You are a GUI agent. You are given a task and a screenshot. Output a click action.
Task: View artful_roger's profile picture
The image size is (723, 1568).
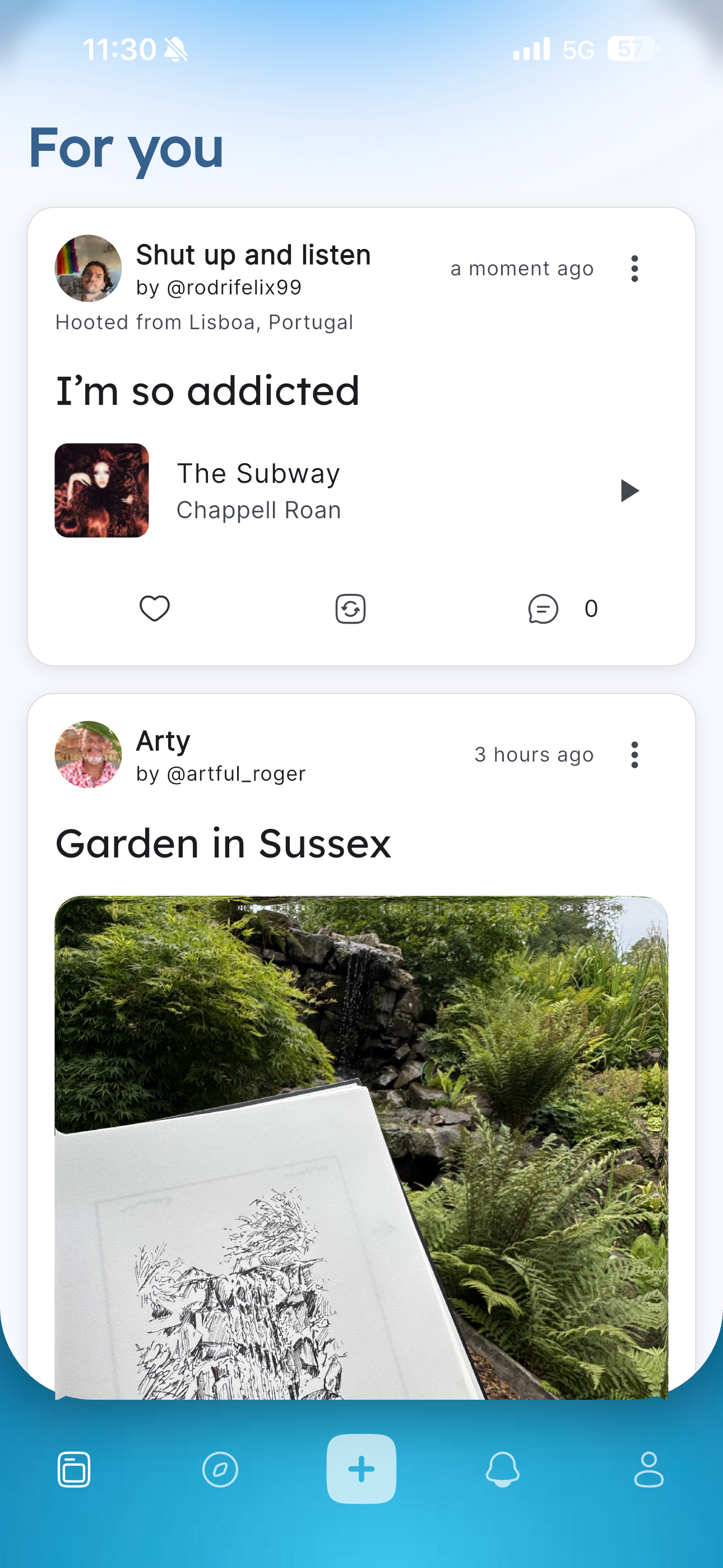point(88,755)
